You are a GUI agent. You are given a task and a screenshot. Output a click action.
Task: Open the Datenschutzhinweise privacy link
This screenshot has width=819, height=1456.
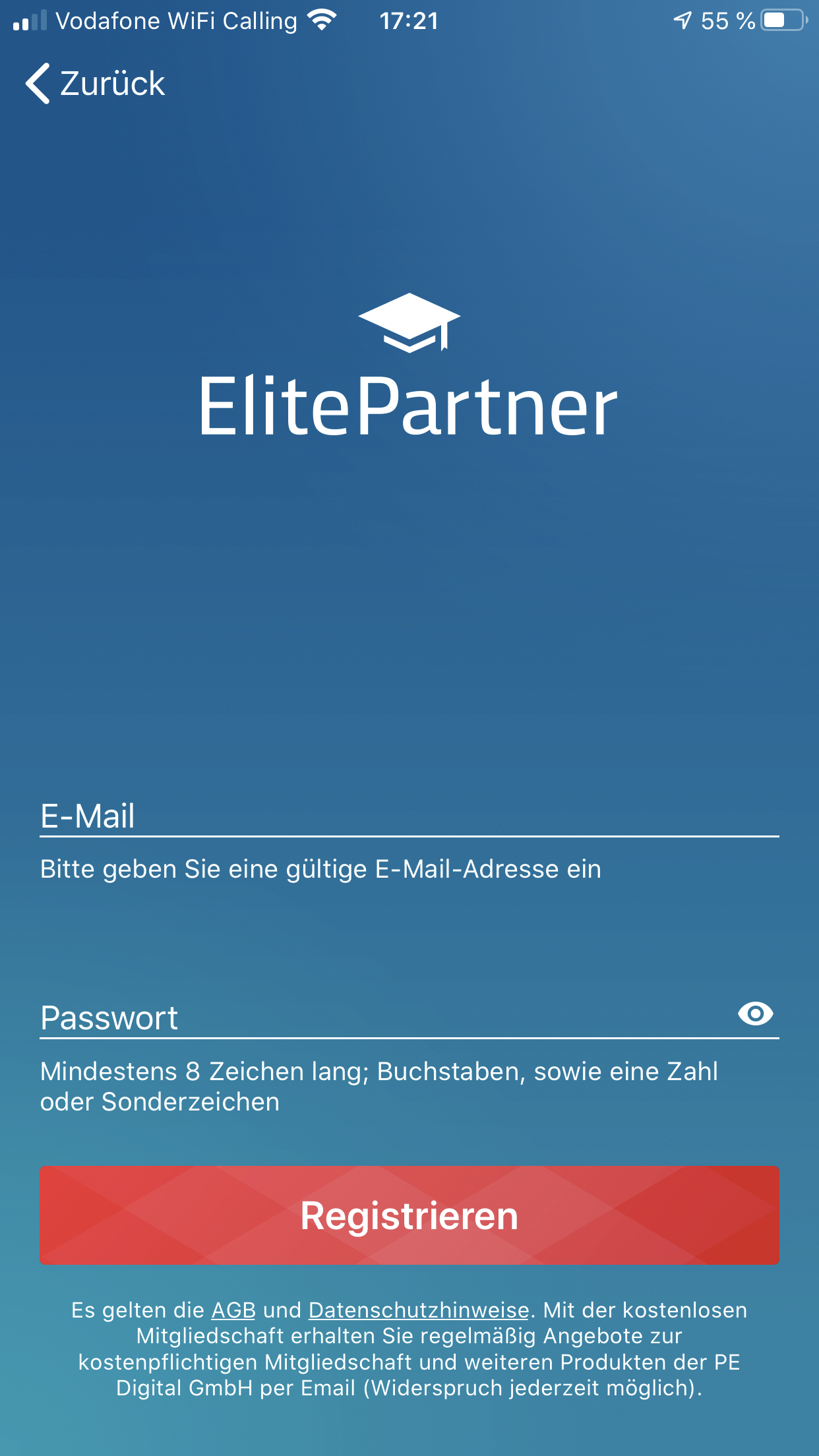click(418, 1310)
